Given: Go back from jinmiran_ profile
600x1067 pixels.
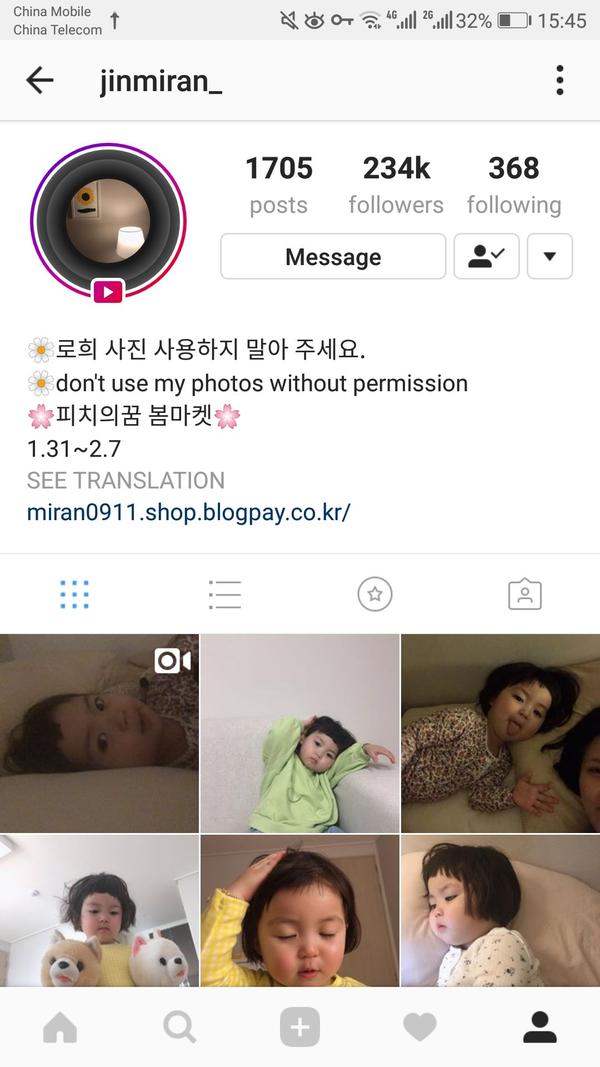Looking at the screenshot, I should coord(40,81).
